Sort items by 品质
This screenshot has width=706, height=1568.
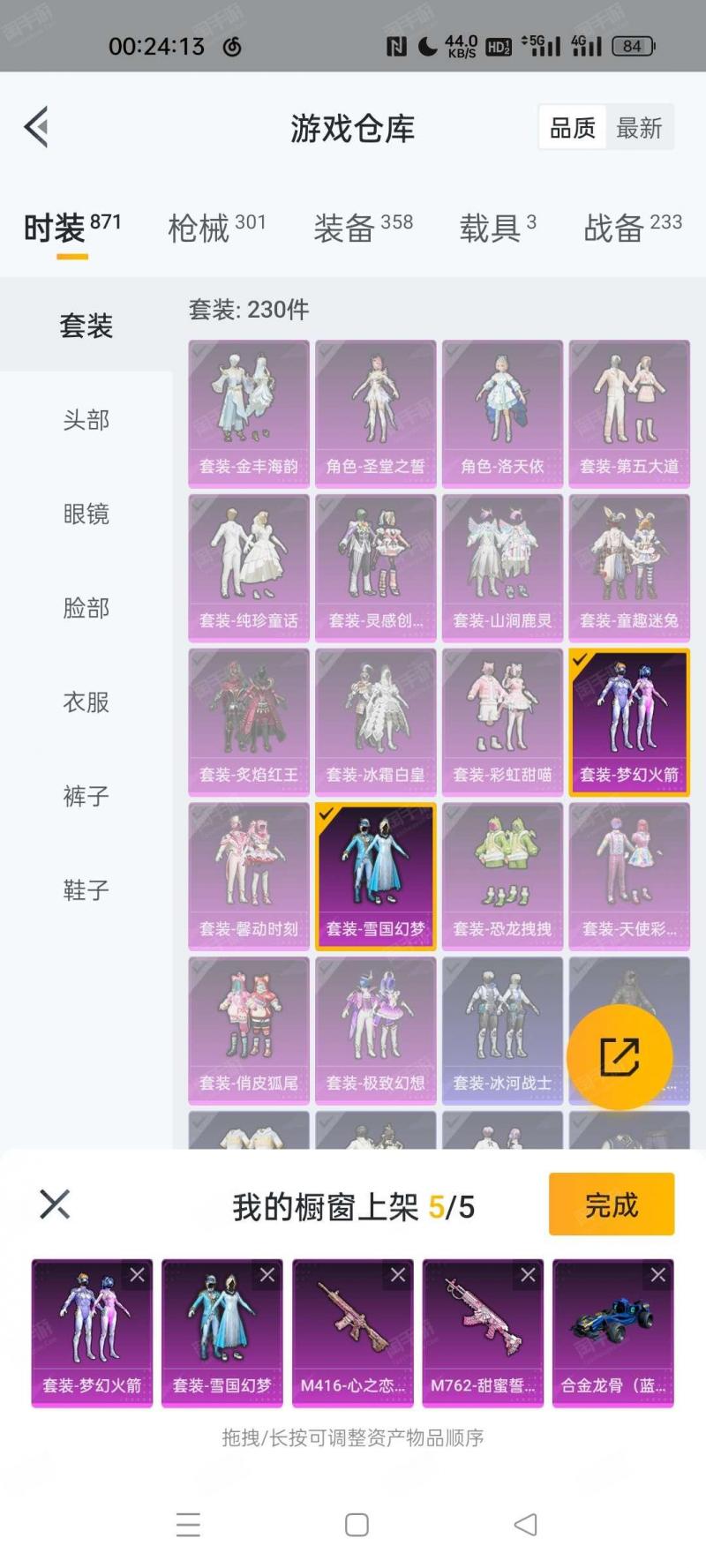(573, 129)
